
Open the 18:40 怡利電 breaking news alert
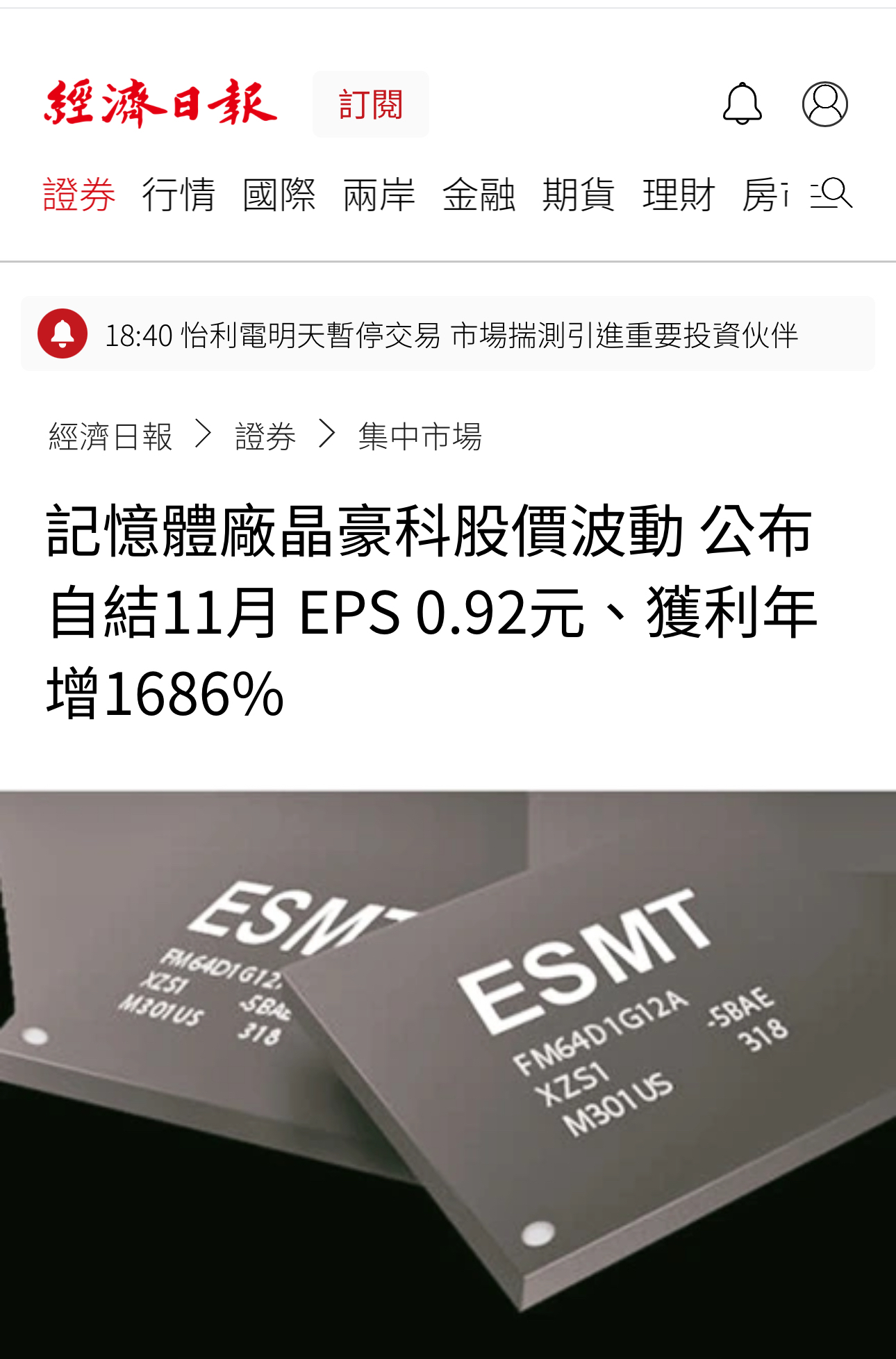click(x=447, y=334)
